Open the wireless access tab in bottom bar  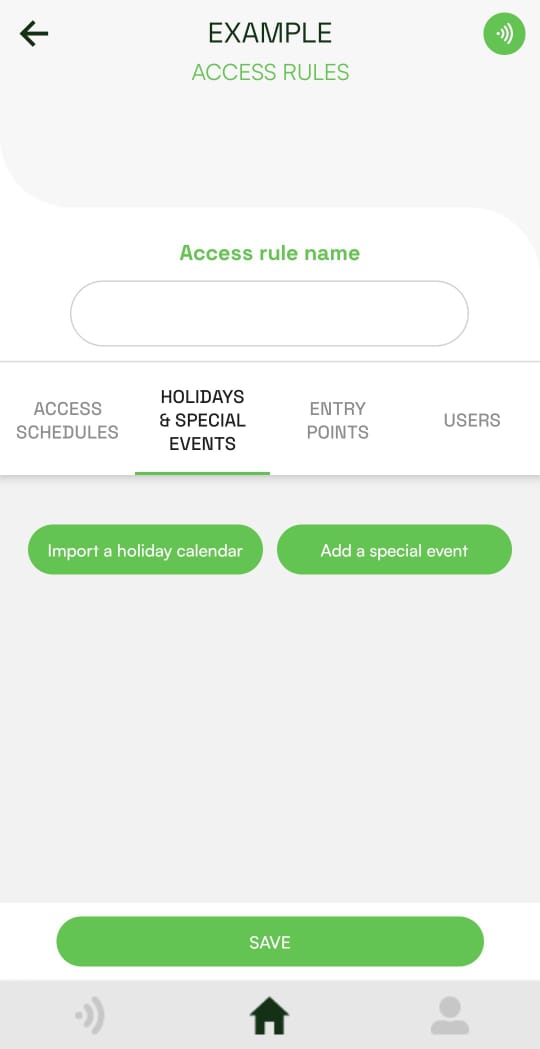point(90,1016)
